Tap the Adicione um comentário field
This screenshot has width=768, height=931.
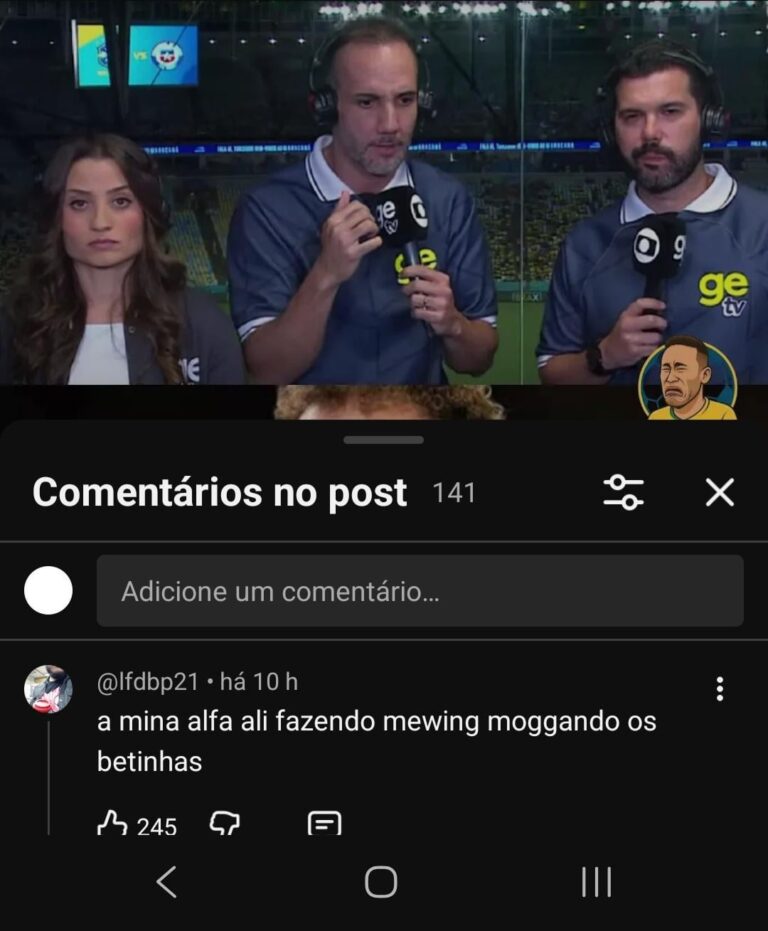pyautogui.click(x=420, y=591)
